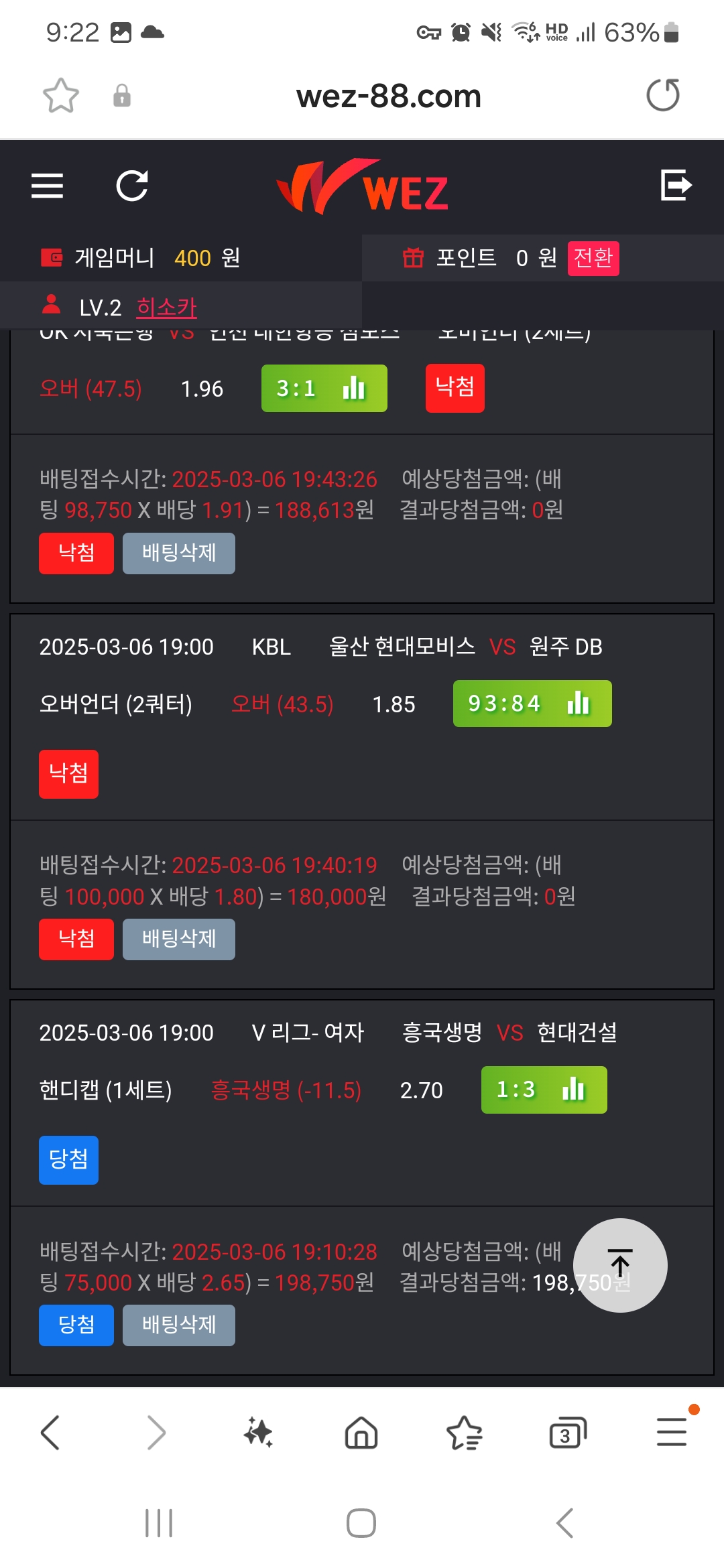
Task: Open the browser's main menu
Action: coord(672,1431)
